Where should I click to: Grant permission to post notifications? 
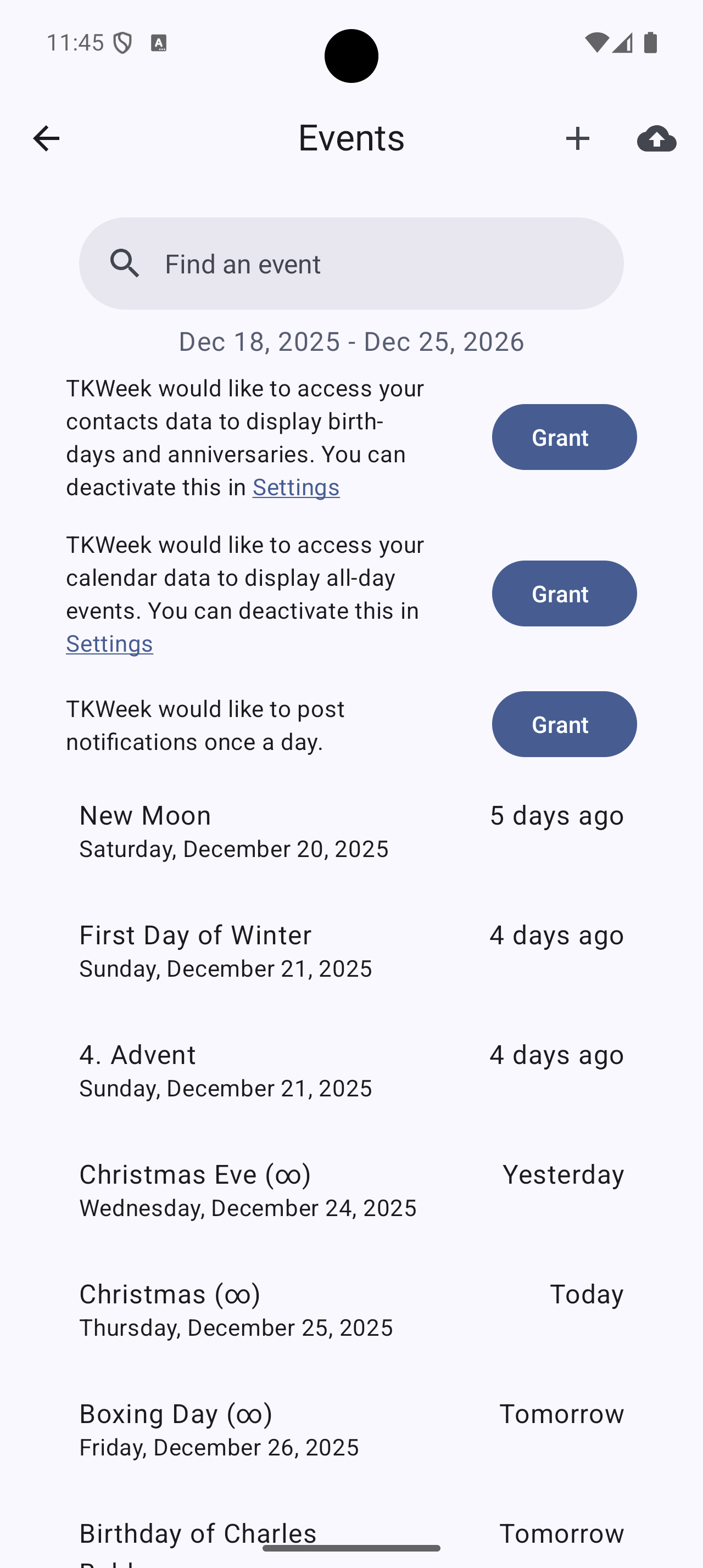[563, 724]
